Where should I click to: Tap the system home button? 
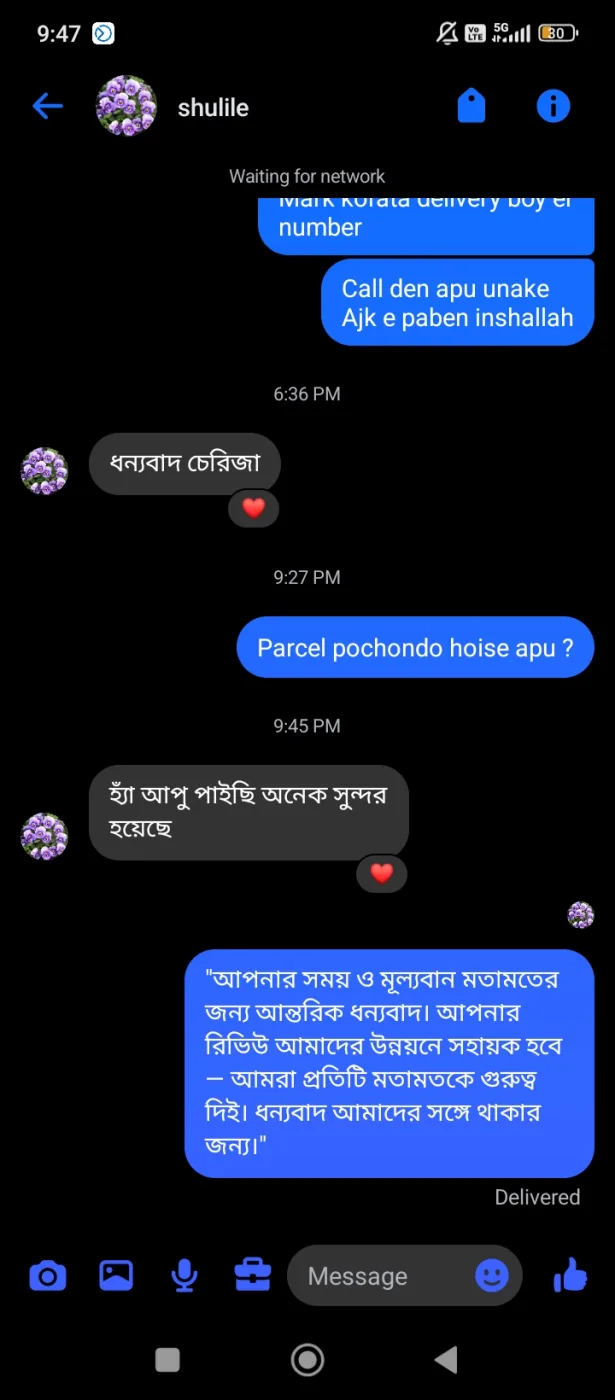coord(307,1360)
